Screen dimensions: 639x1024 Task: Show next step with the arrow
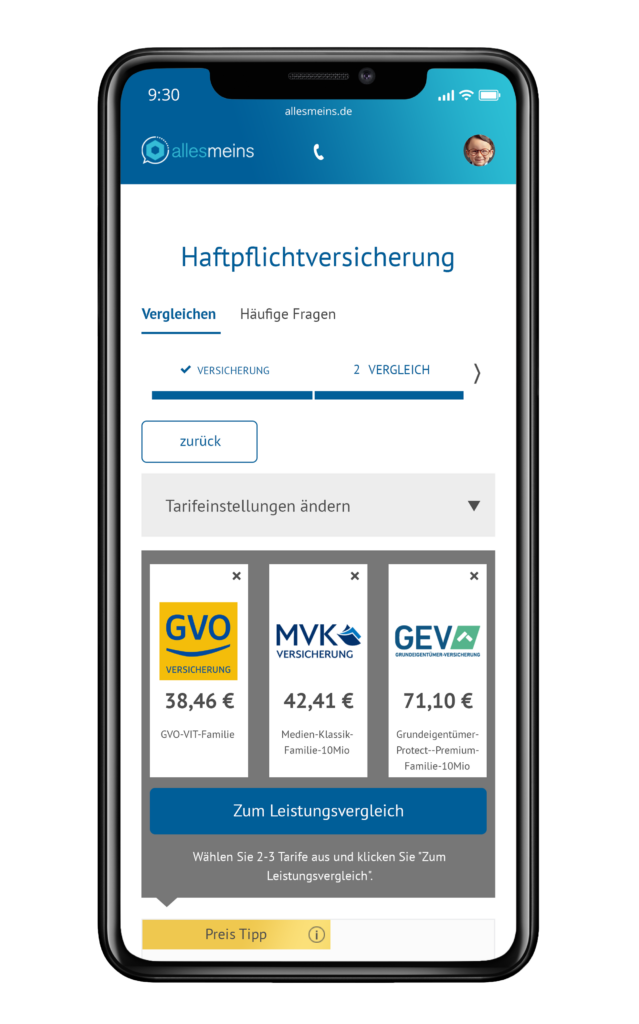[477, 373]
